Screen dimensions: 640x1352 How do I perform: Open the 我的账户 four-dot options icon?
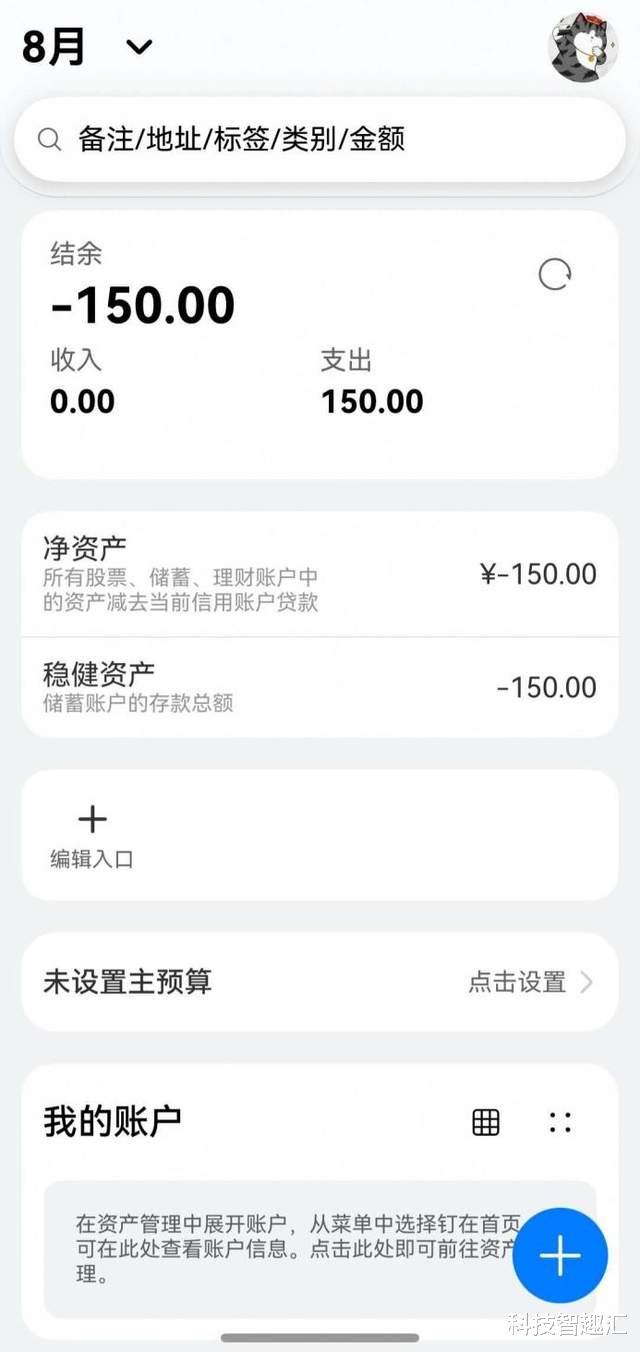tap(560, 1122)
